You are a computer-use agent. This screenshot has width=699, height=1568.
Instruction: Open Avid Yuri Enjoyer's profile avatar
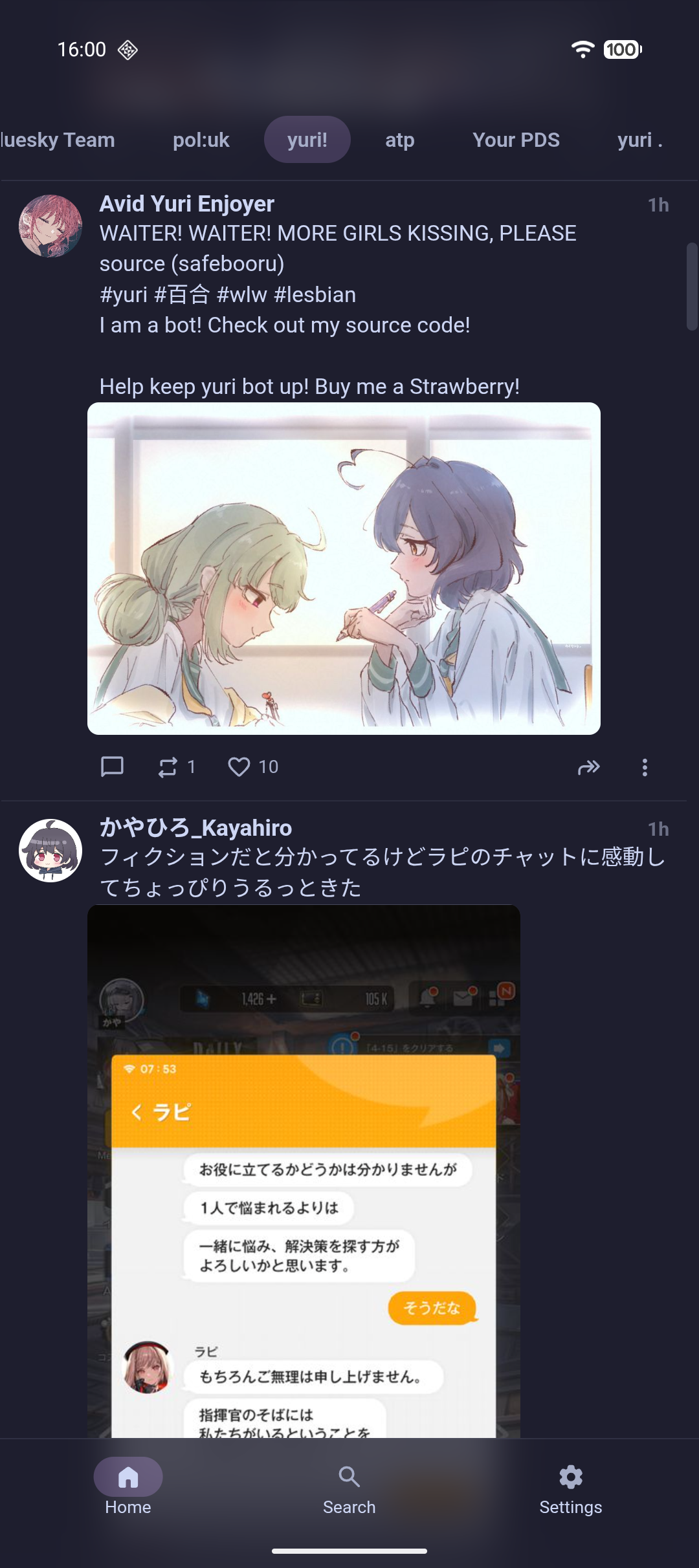pyautogui.click(x=50, y=226)
